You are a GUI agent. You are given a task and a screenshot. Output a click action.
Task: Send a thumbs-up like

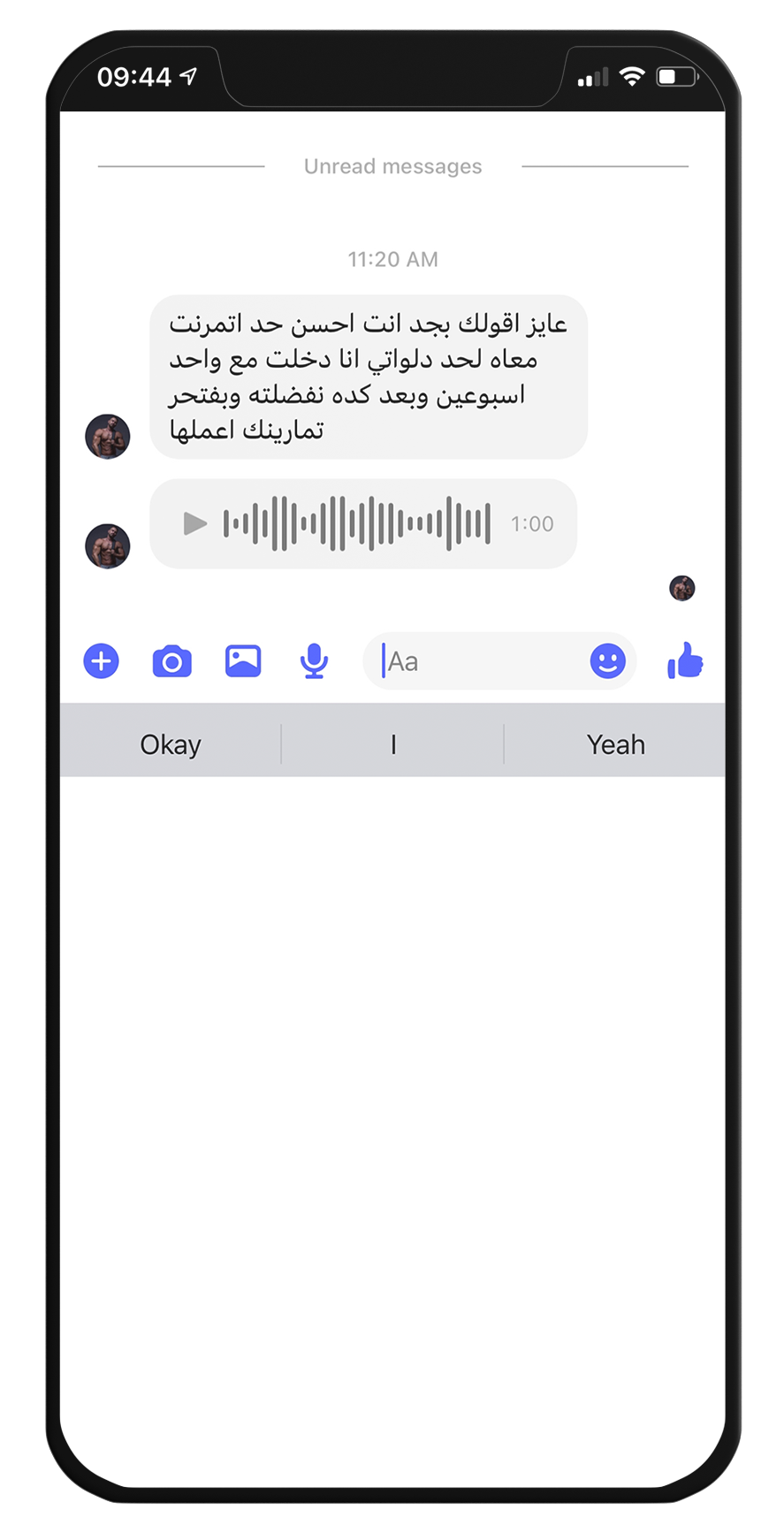point(685,660)
